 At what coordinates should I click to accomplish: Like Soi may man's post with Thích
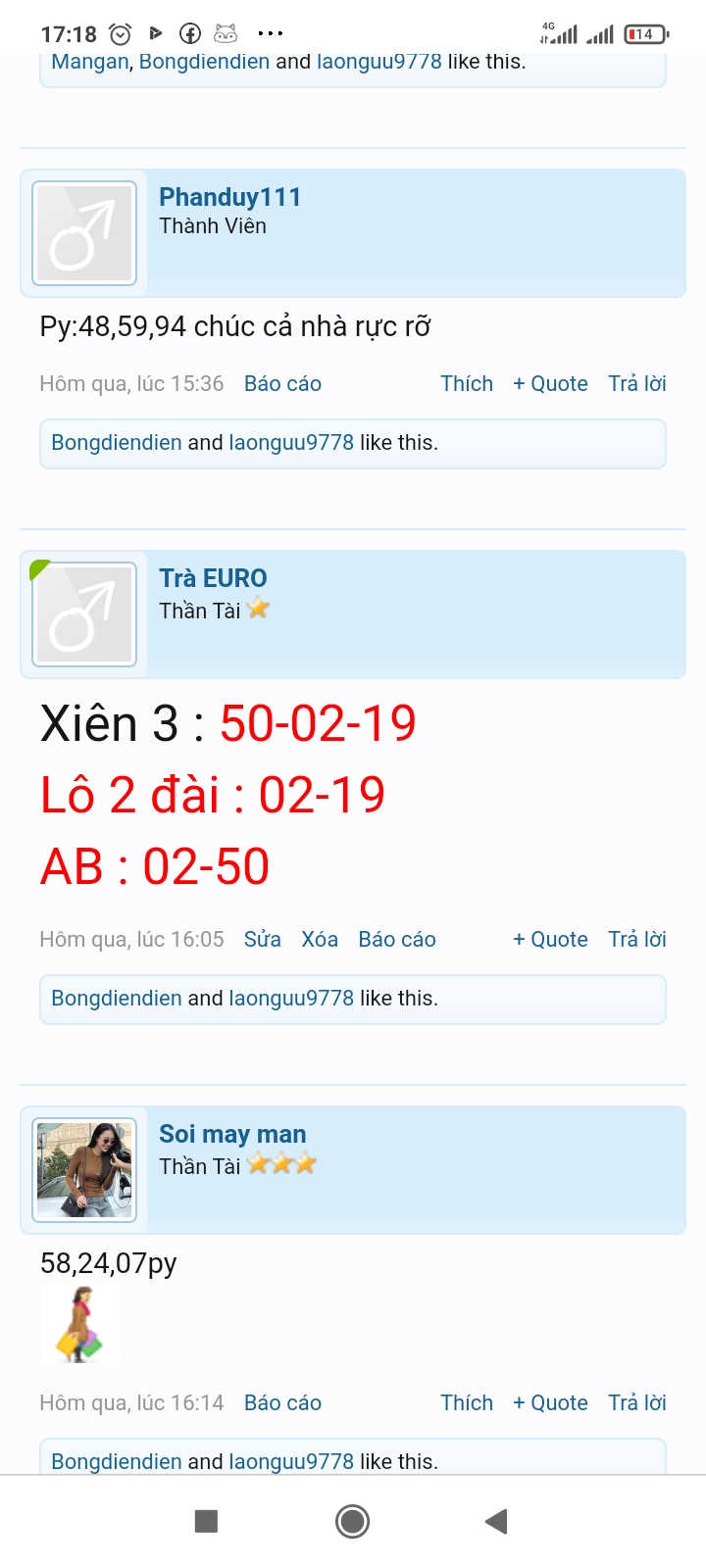point(466,1402)
